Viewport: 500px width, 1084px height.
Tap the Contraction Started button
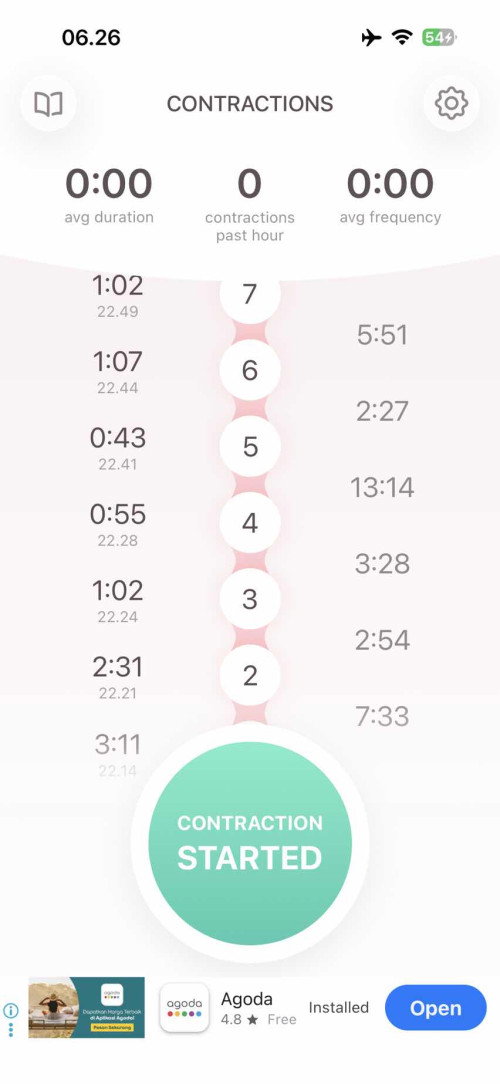pos(250,843)
